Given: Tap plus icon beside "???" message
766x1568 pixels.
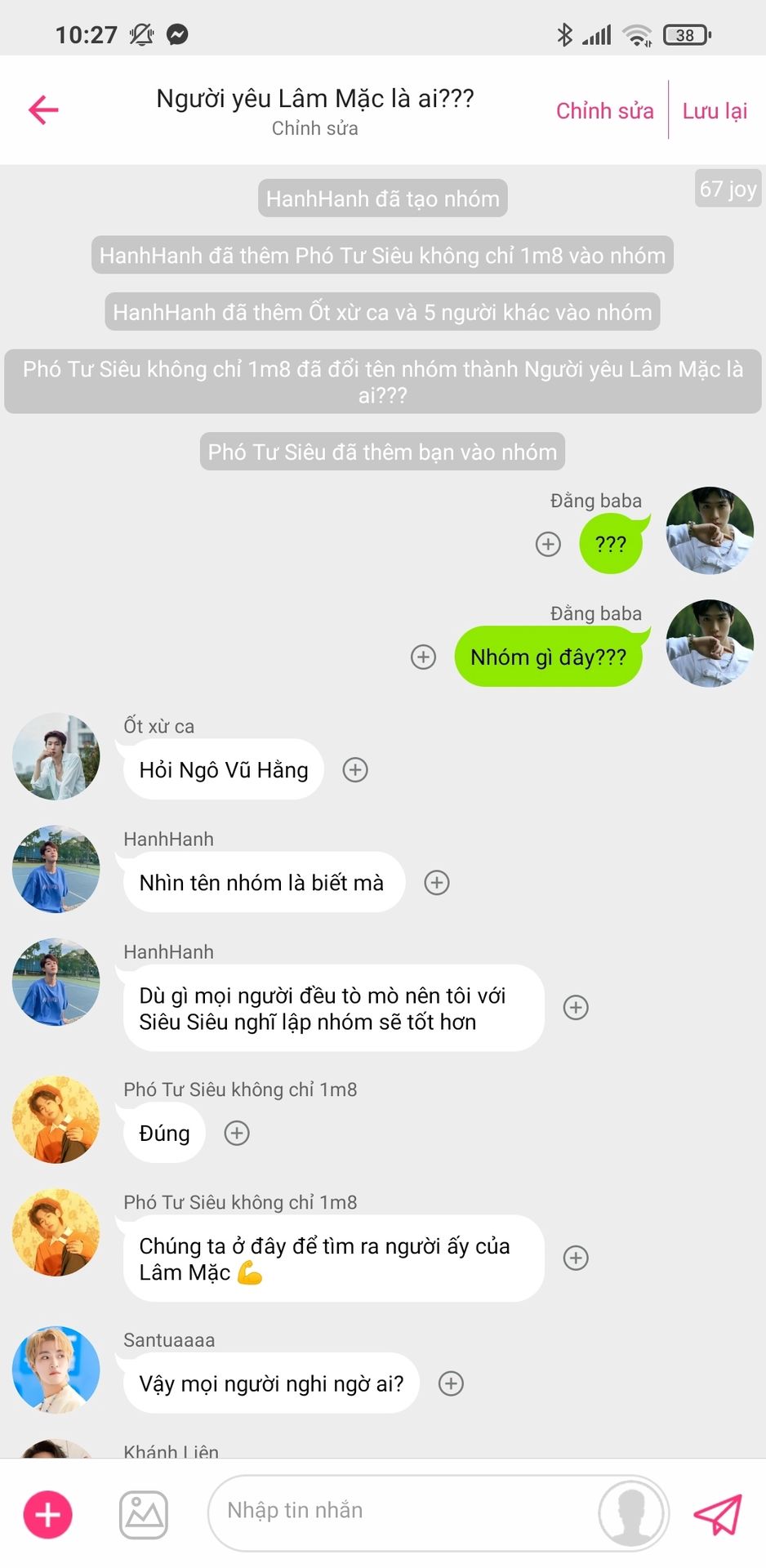Looking at the screenshot, I should point(548,545).
